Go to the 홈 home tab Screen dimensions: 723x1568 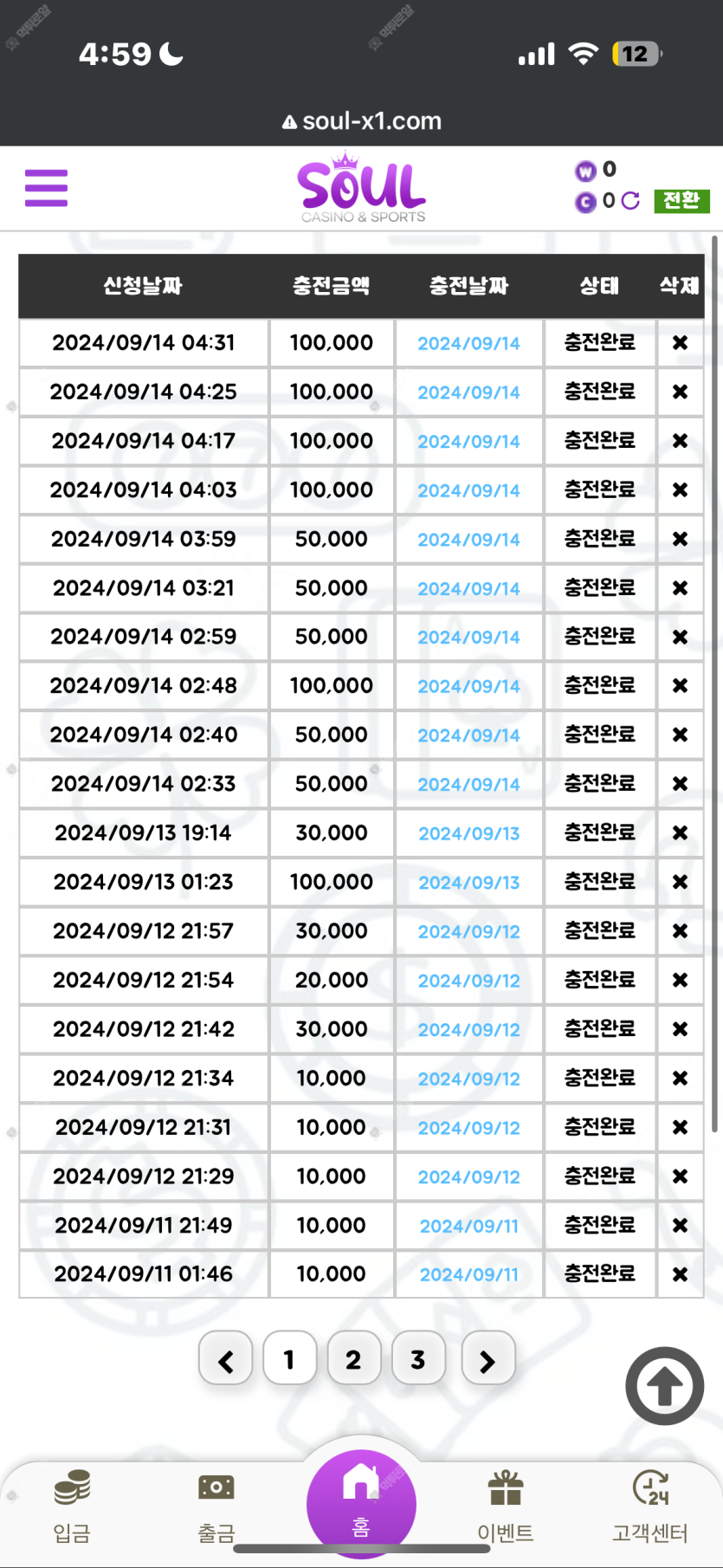pyautogui.click(x=361, y=1504)
